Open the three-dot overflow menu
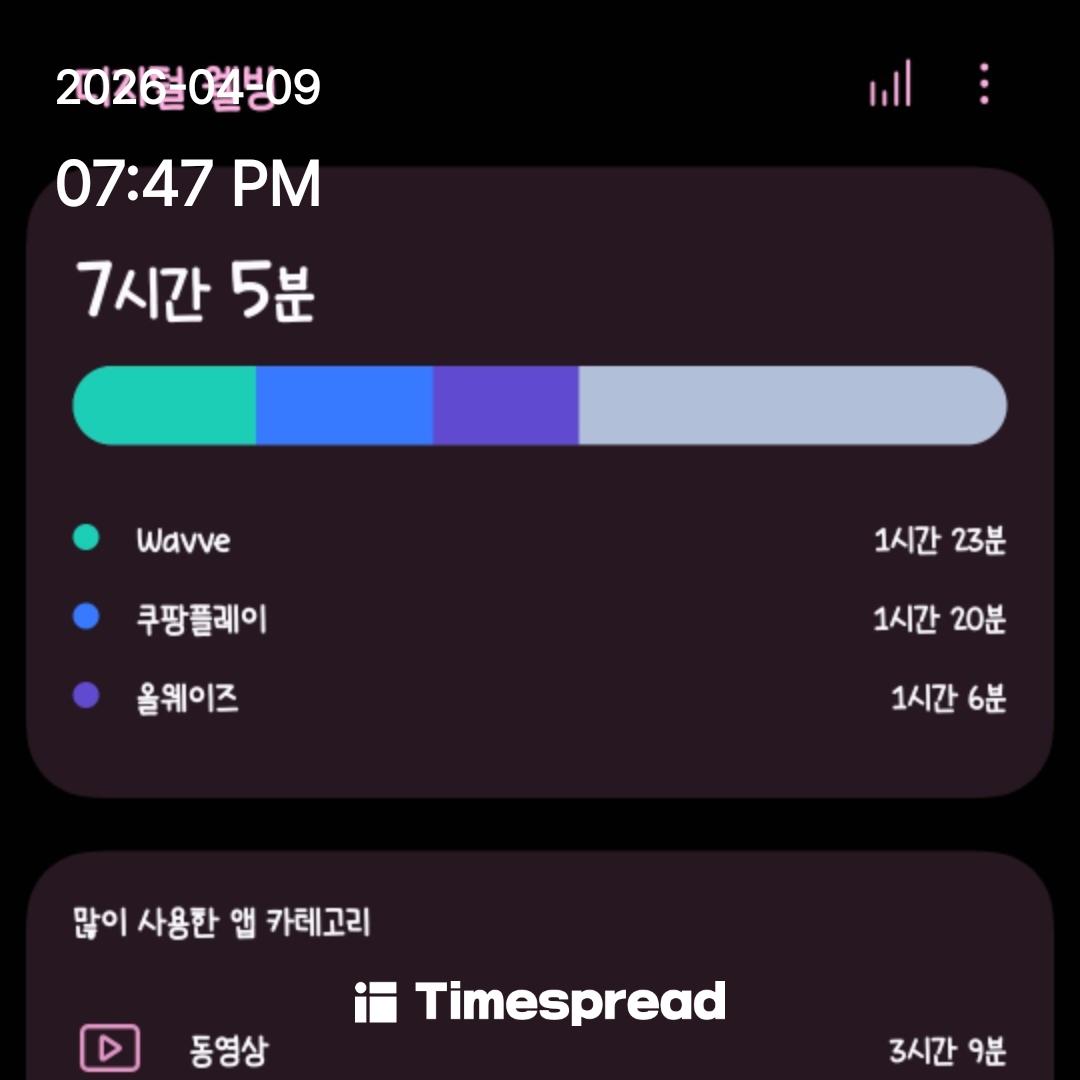 984,84
